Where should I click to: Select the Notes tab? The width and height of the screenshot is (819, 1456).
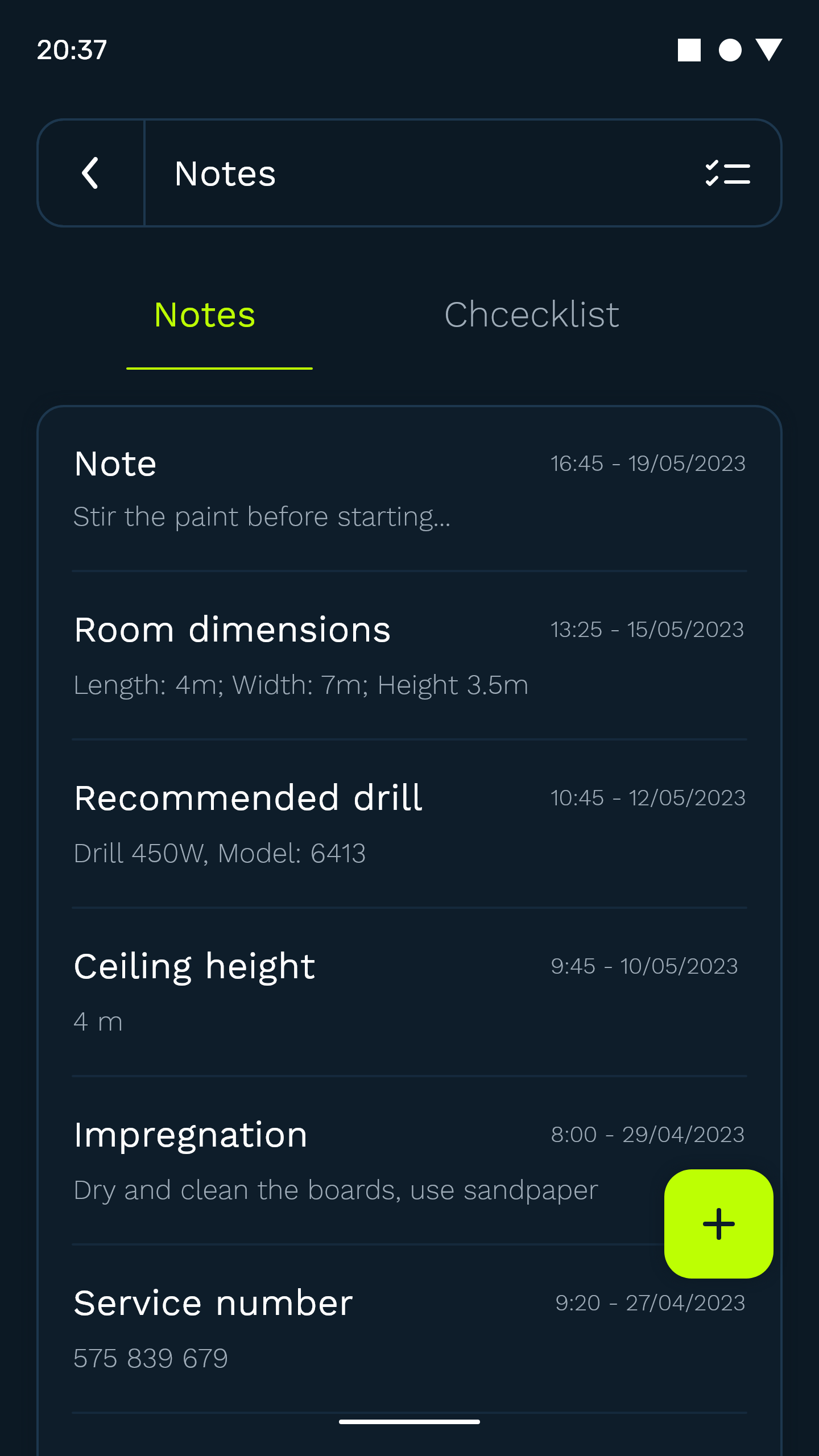coord(205,315)
